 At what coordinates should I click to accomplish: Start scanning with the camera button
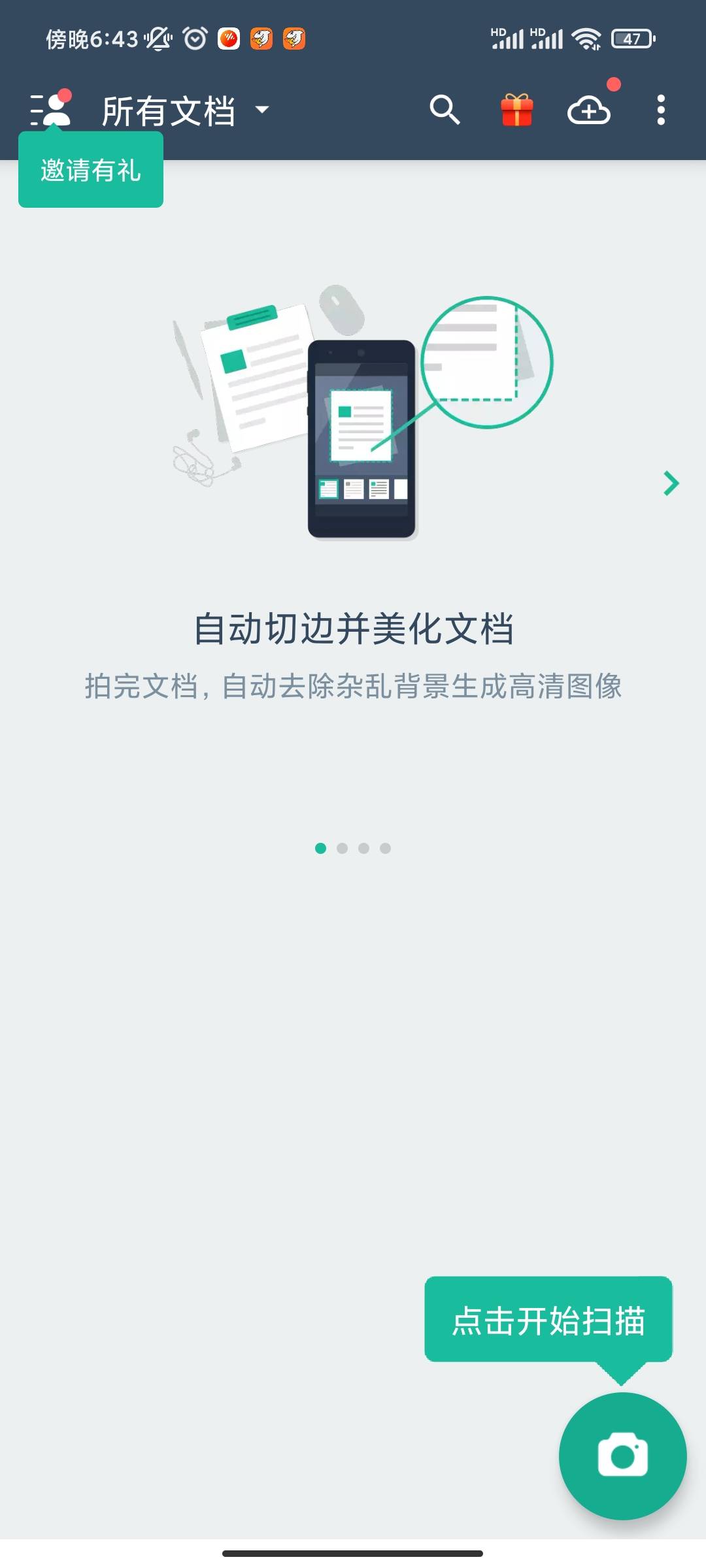622,1456
